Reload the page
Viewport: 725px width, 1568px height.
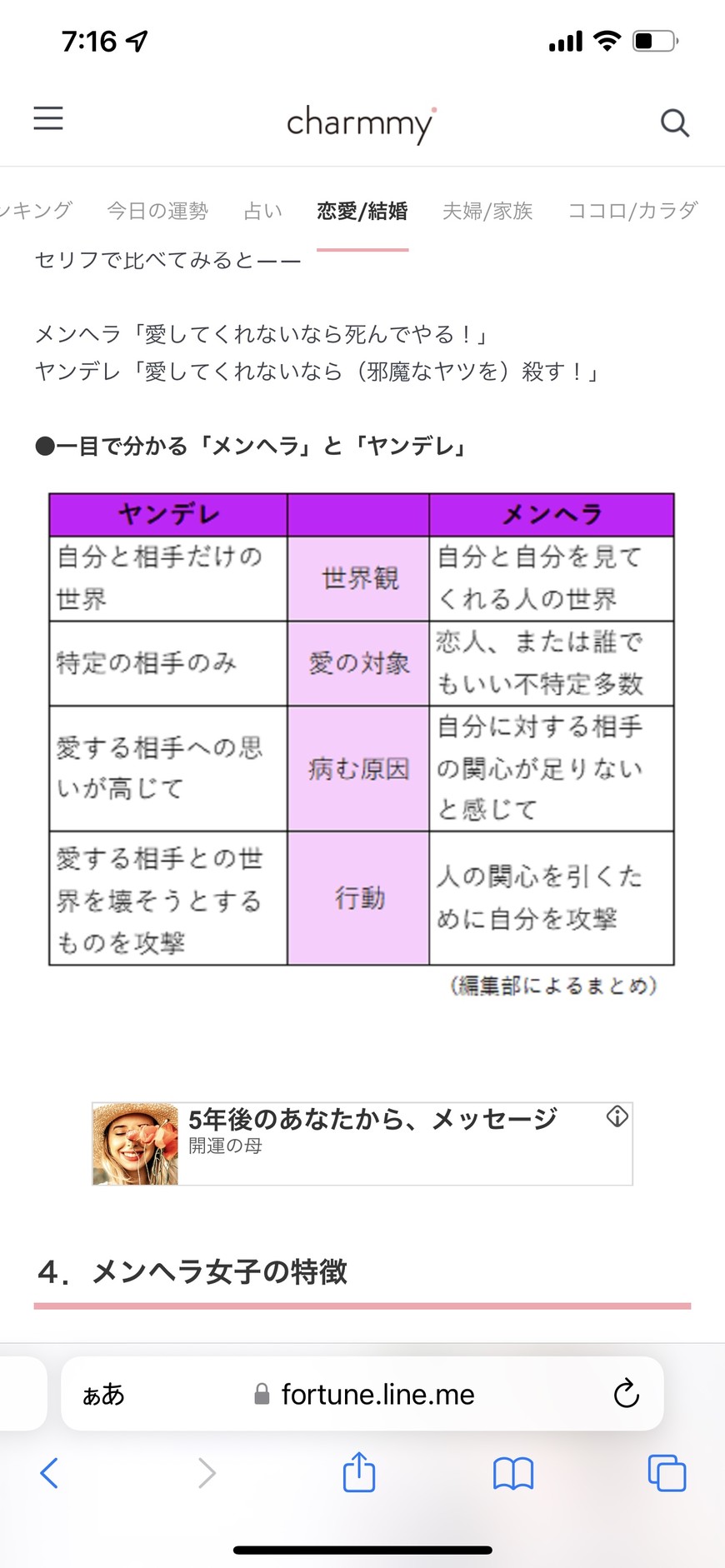click(x=626, y=1393)
